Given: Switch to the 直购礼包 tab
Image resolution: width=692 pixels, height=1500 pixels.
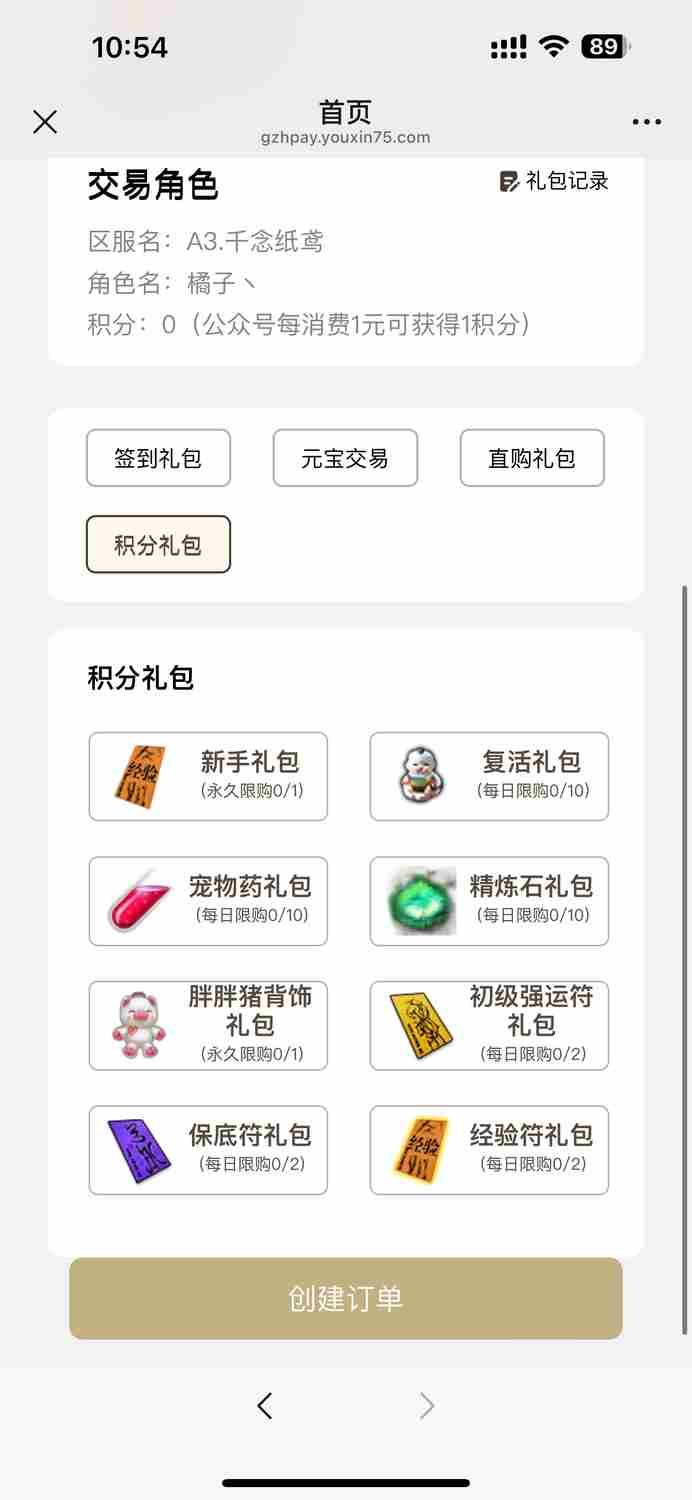Looking at the screenshot, I should (x=532, y=458).
